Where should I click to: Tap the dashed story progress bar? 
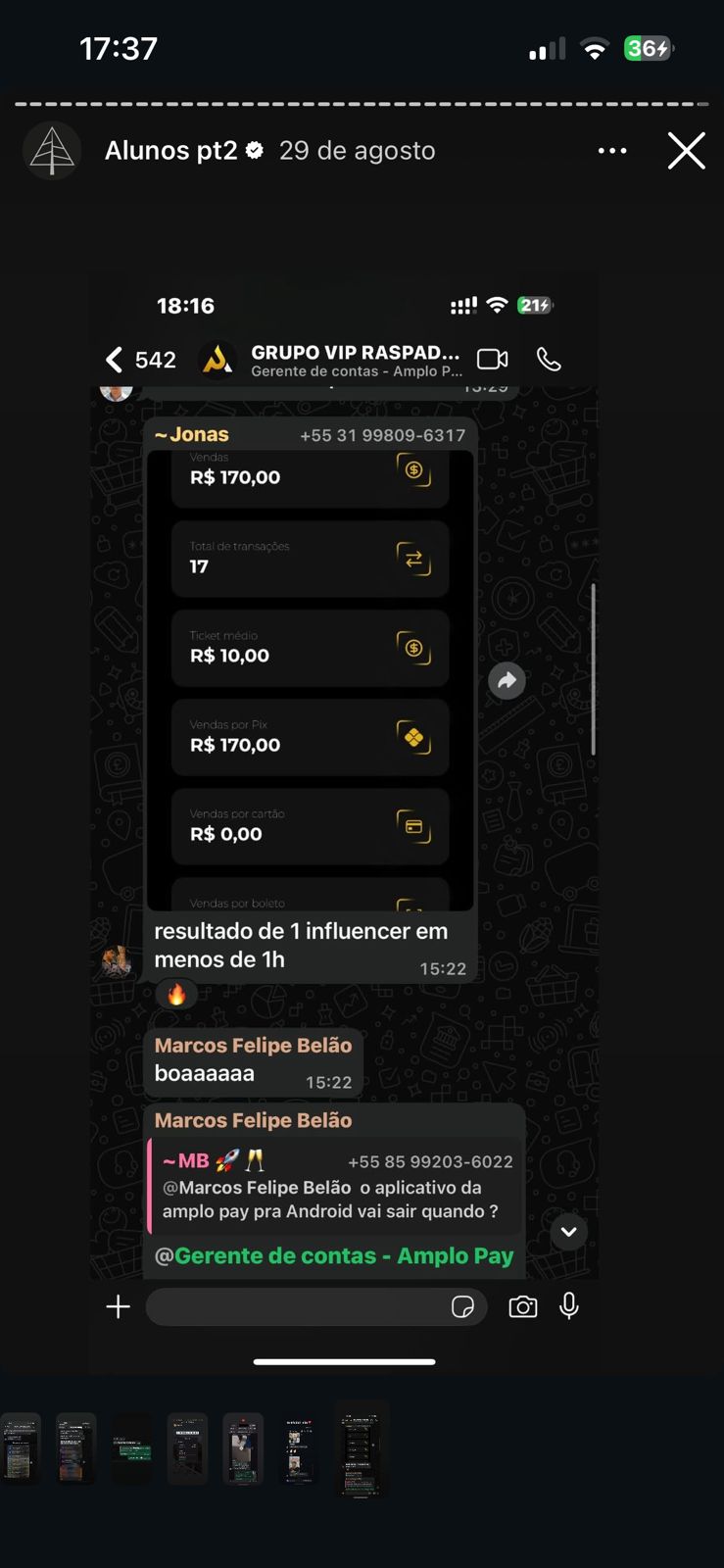click(362, 101)
